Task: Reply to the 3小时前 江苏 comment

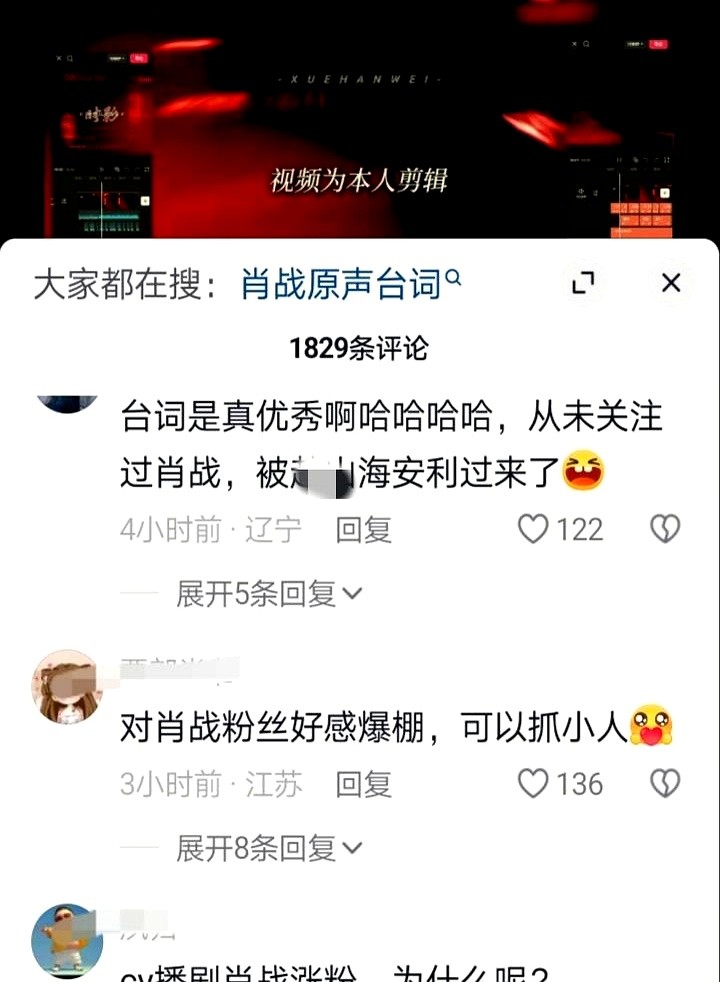Action: pyautogui.click(x=363, y=784)
